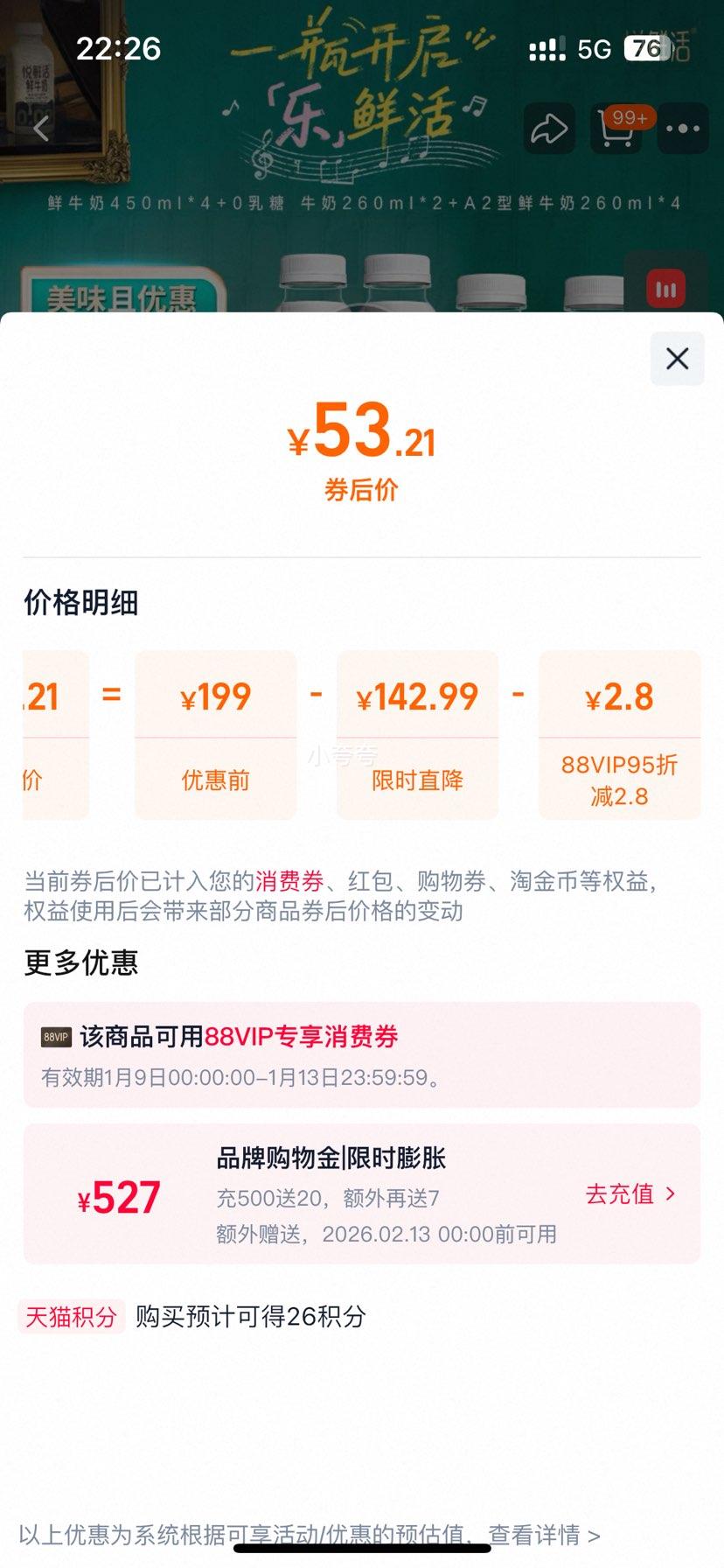The width and height of the screenshot is (724, 1568).
Task: Tap the 5G network indicator
Action: click(x=594, y=50)
